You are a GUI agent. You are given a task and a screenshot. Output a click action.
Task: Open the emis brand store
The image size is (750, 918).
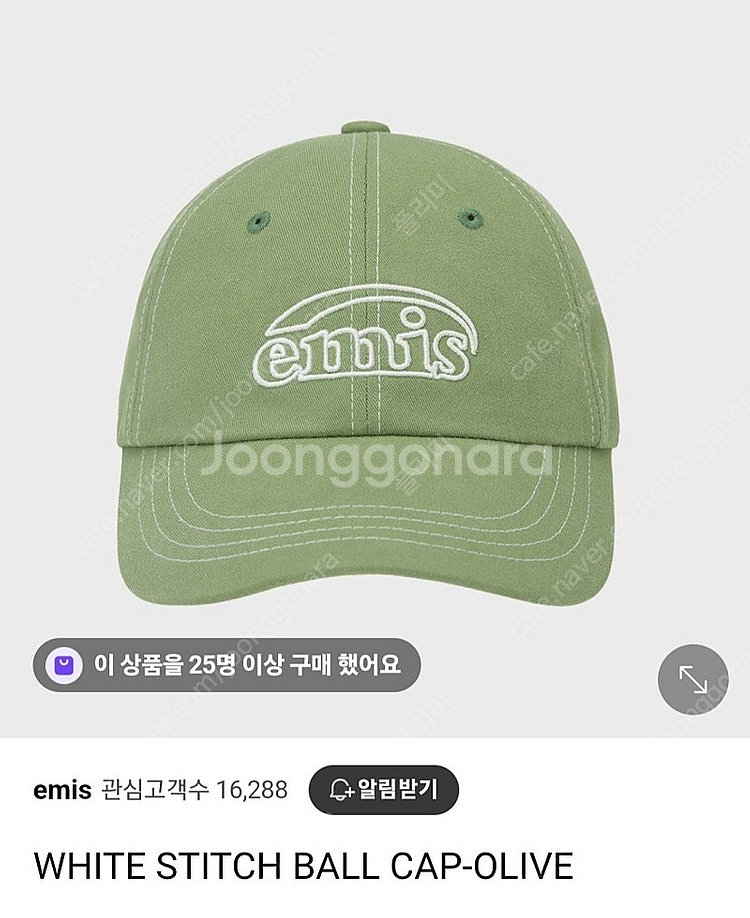(62, 791)
